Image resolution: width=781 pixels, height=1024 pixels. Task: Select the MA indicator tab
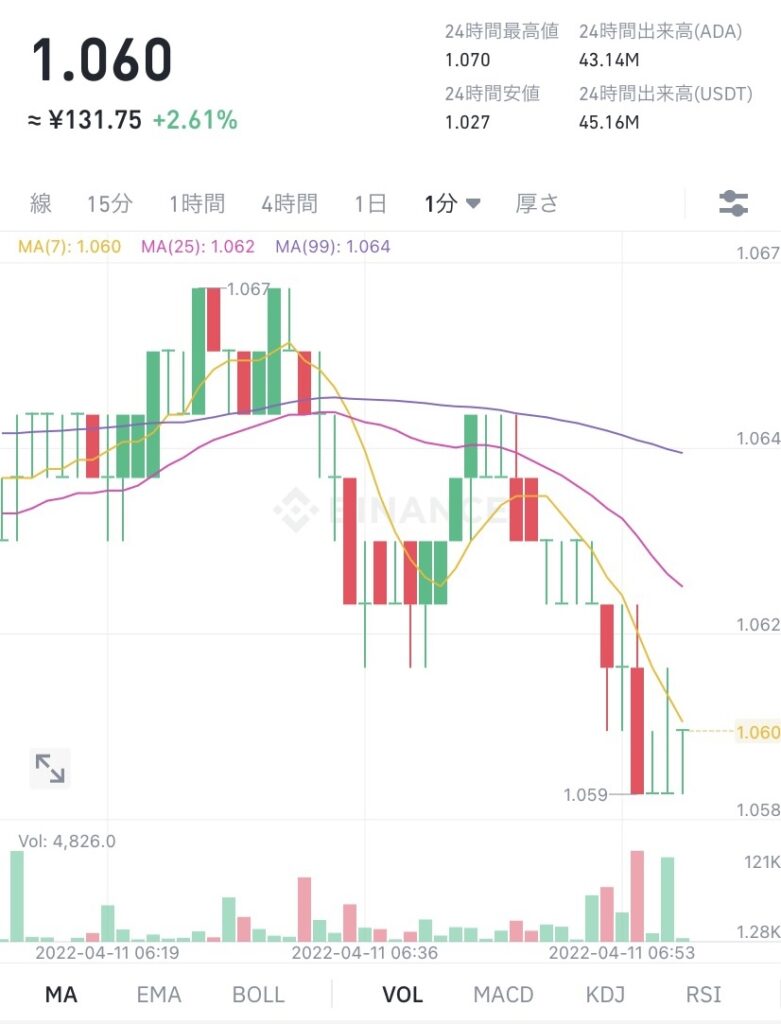tap(59, 995)
